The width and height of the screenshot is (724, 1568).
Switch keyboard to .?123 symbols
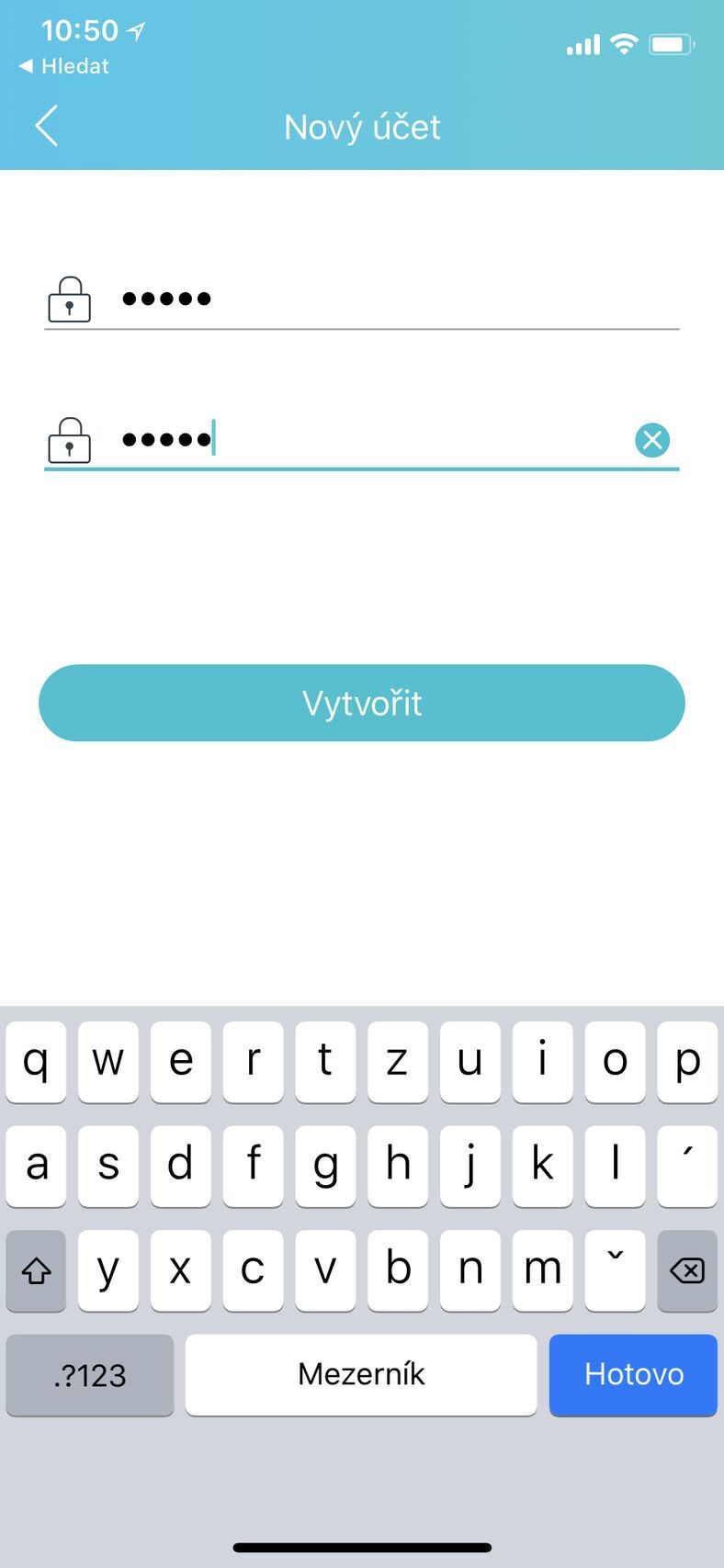[90, 1374]
